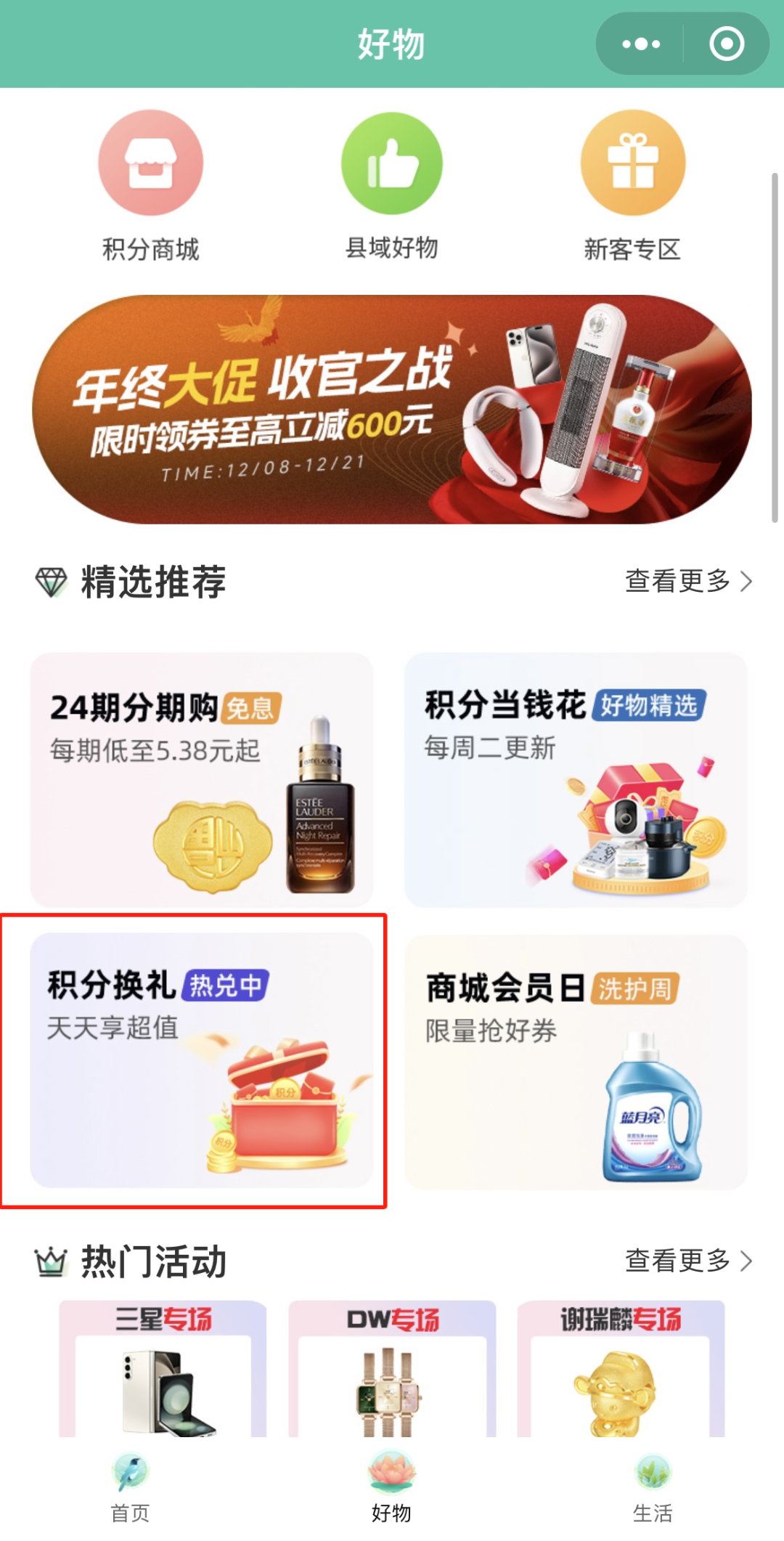784x1541 pixels.
Task: Open the 24期分期购 installment card
Action: pyautogui.click(x=202, y=779)
